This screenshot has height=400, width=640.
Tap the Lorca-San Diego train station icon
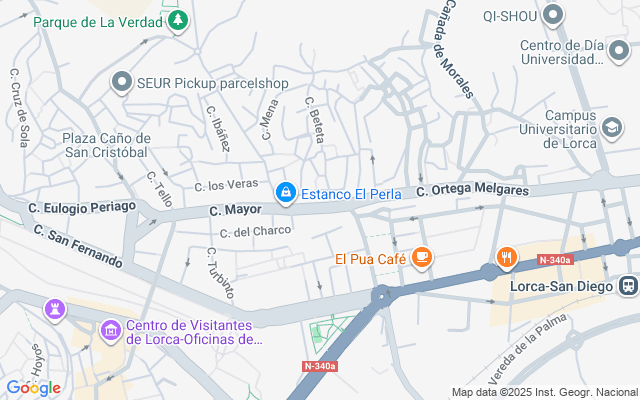pyautogui.click(x=628, y=285)
